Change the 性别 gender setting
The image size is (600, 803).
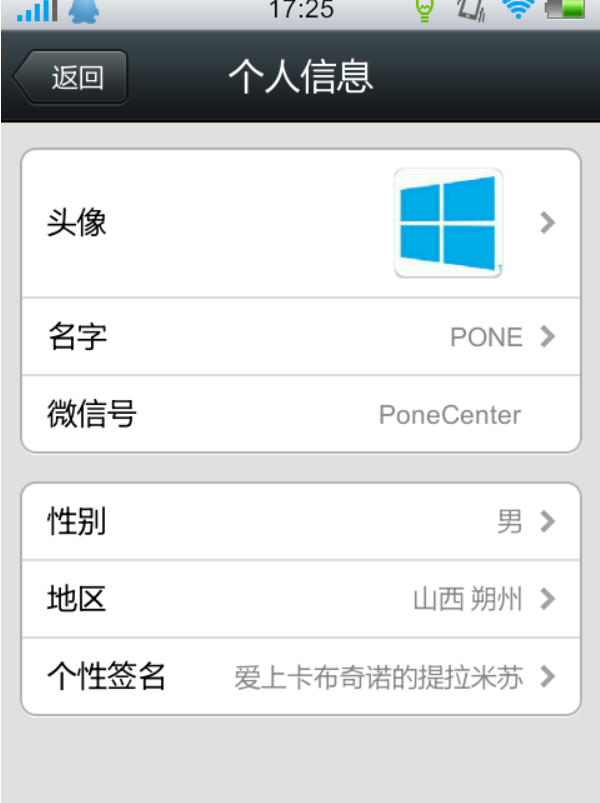click(300, 521)
